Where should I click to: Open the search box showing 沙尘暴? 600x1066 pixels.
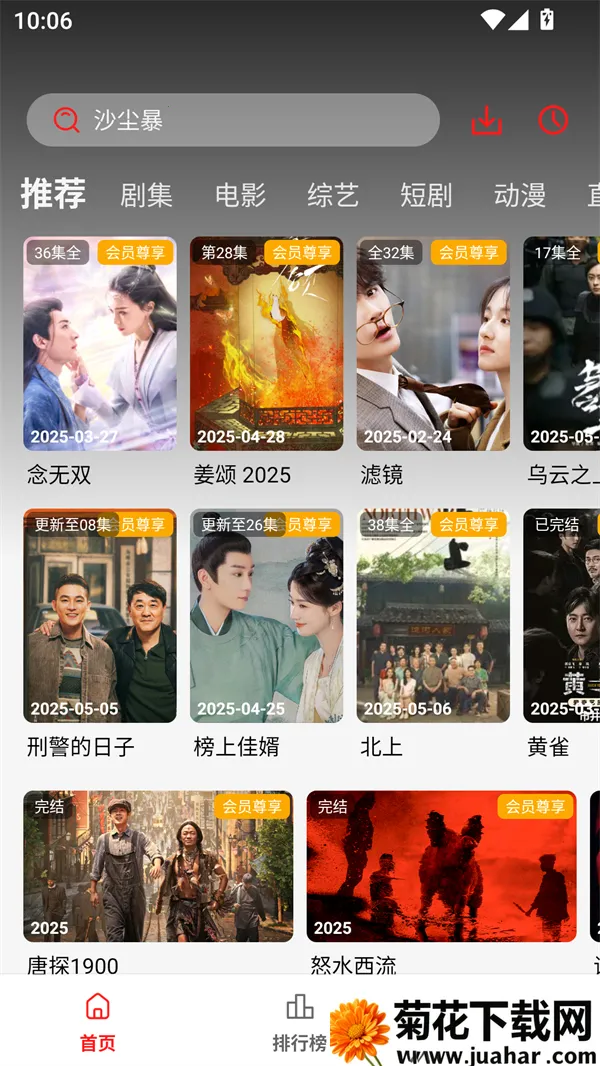click(x=232, y=120)
